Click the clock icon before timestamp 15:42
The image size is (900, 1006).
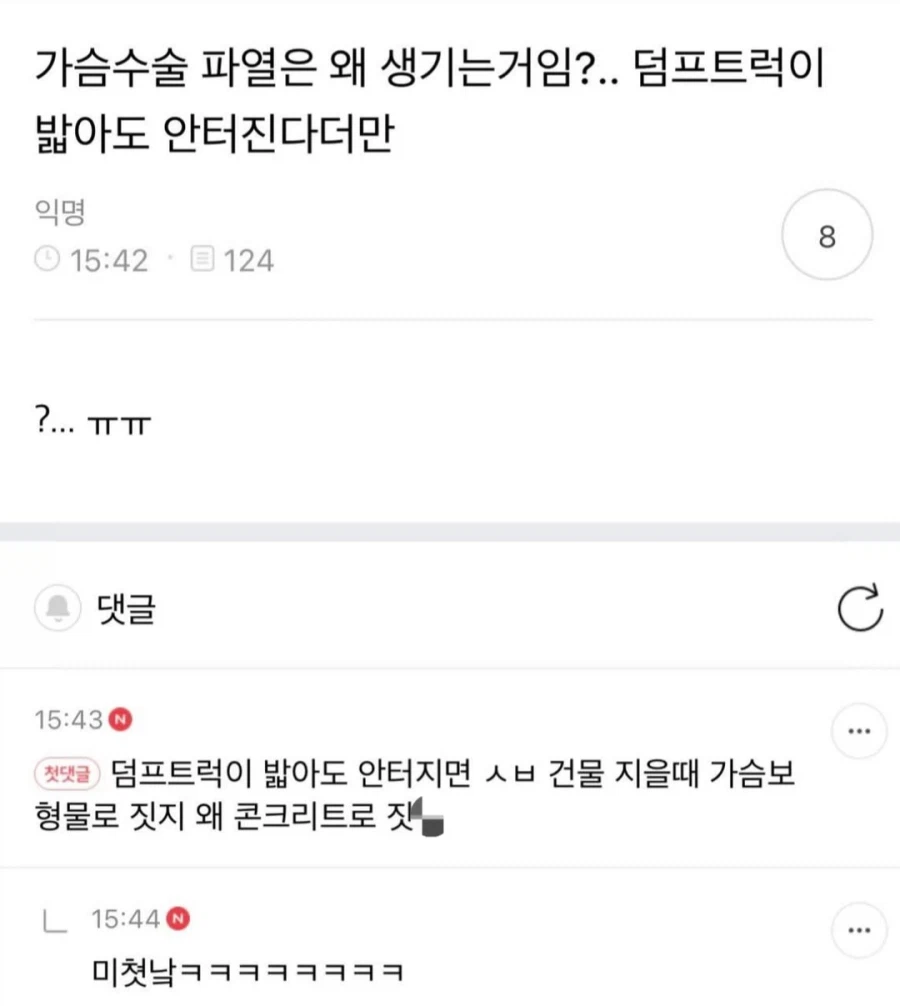(47, 260)
